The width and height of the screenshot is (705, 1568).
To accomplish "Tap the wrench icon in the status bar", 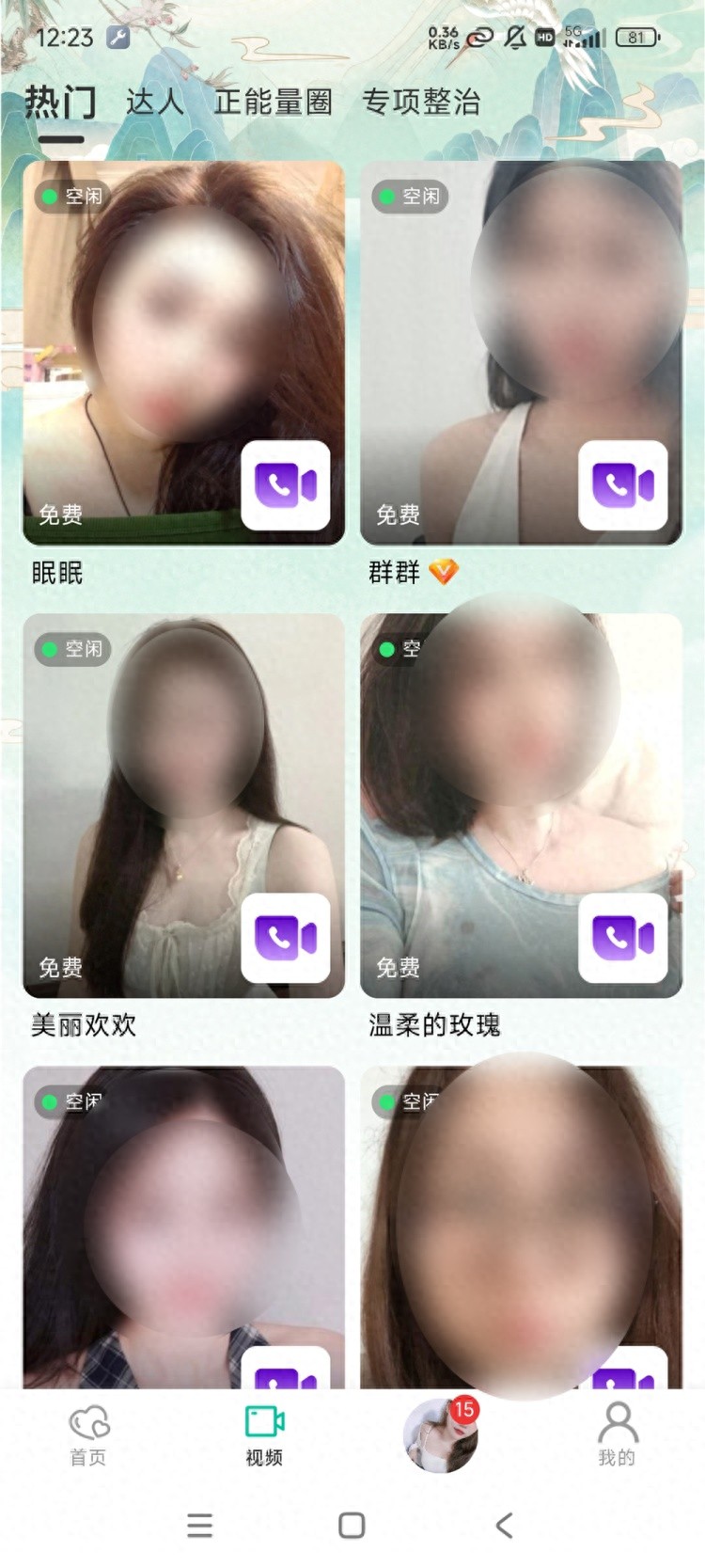I will point(118,40).
